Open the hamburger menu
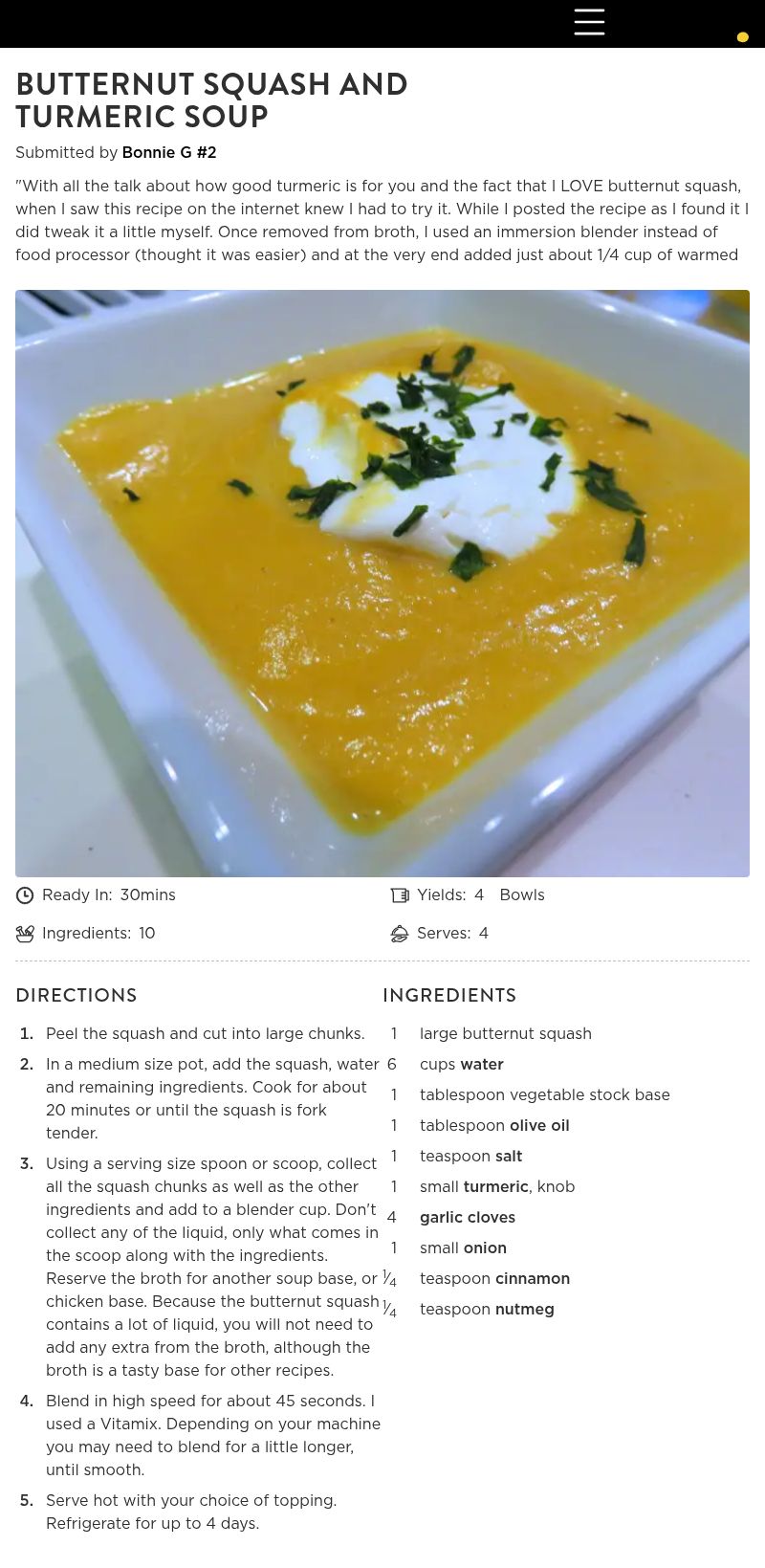This screenshot has width=765, height=1568. (x=589, y=22)
